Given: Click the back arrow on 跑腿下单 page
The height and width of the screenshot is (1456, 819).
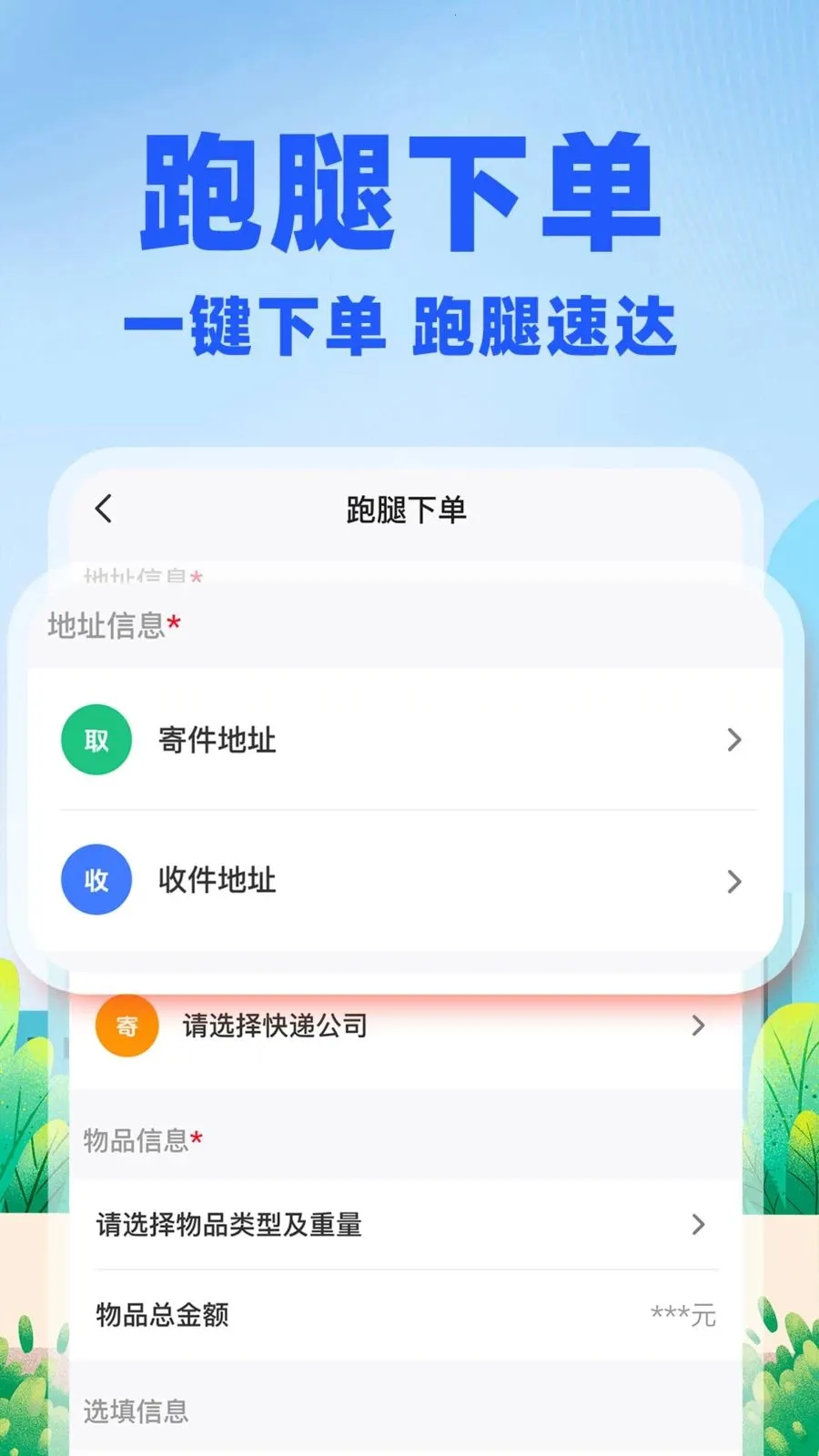Looking at the screenshot, I should click(x=103, y=509).
